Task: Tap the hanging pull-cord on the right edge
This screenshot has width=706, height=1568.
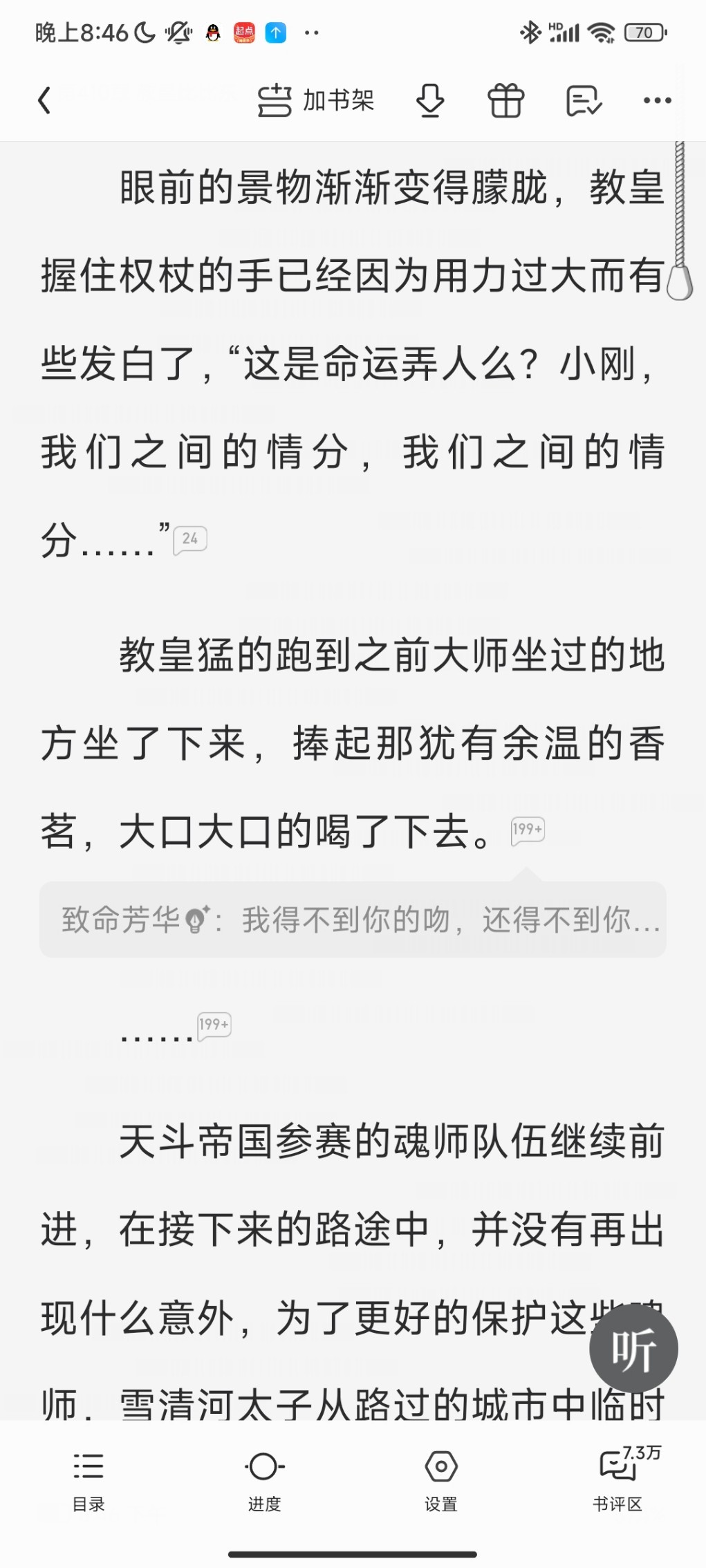Action: click(679, 279)
